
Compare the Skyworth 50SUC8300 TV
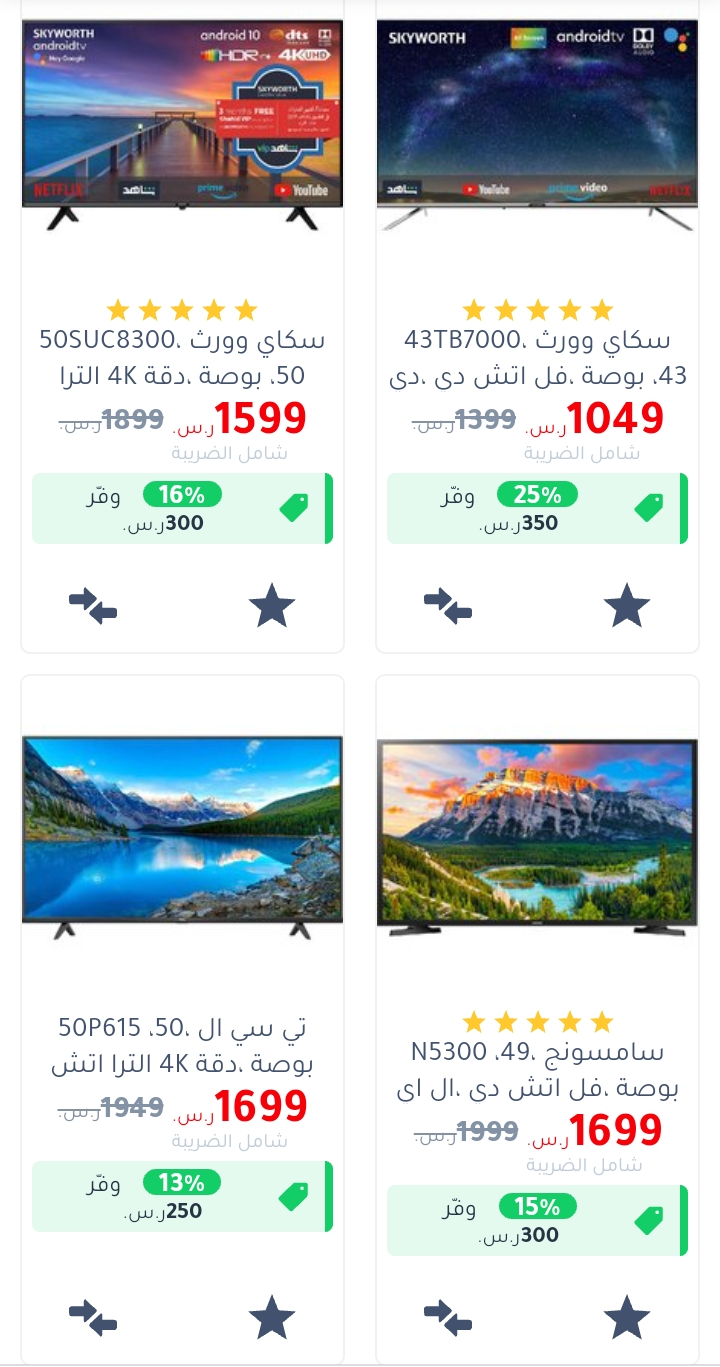pos(93,606)
